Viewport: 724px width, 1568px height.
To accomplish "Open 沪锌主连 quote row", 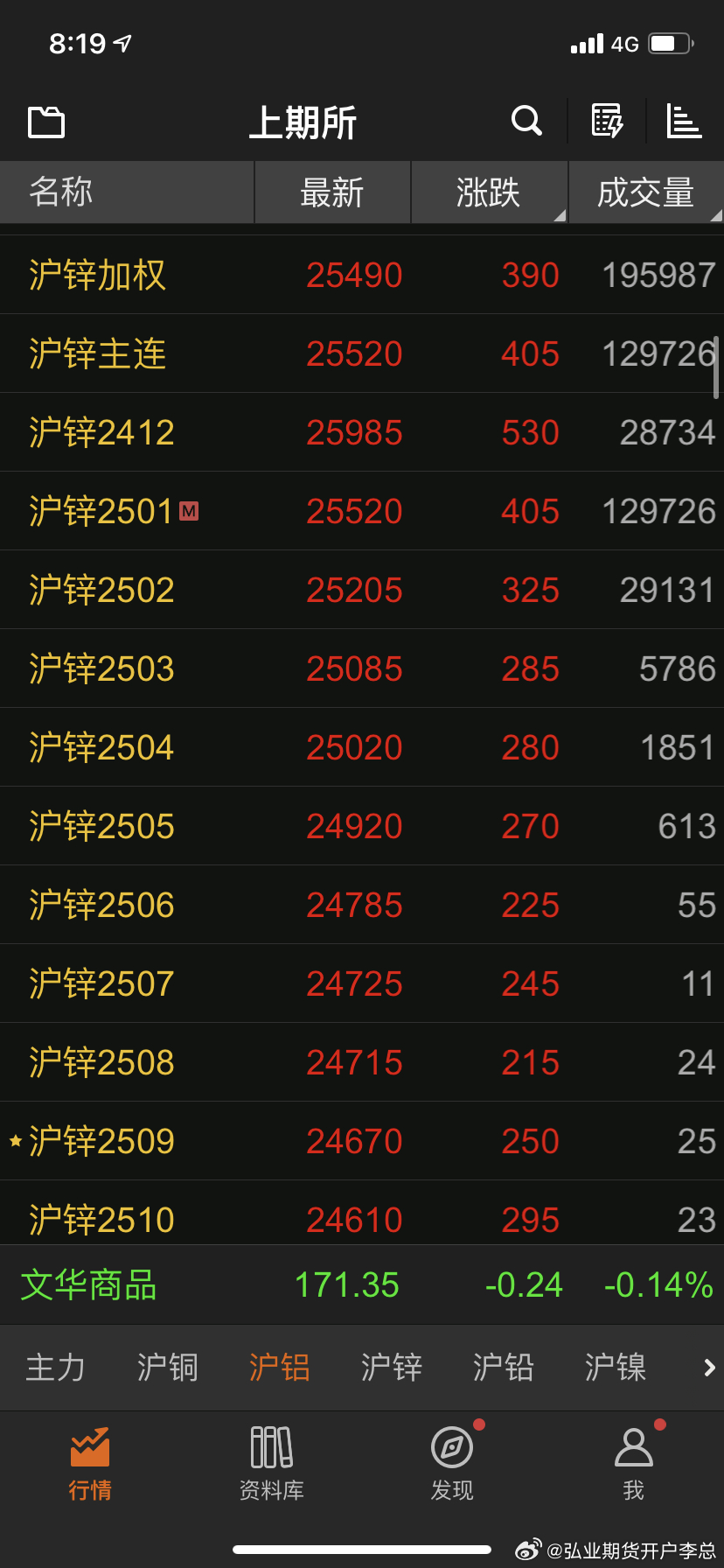I will coord(362,353).
